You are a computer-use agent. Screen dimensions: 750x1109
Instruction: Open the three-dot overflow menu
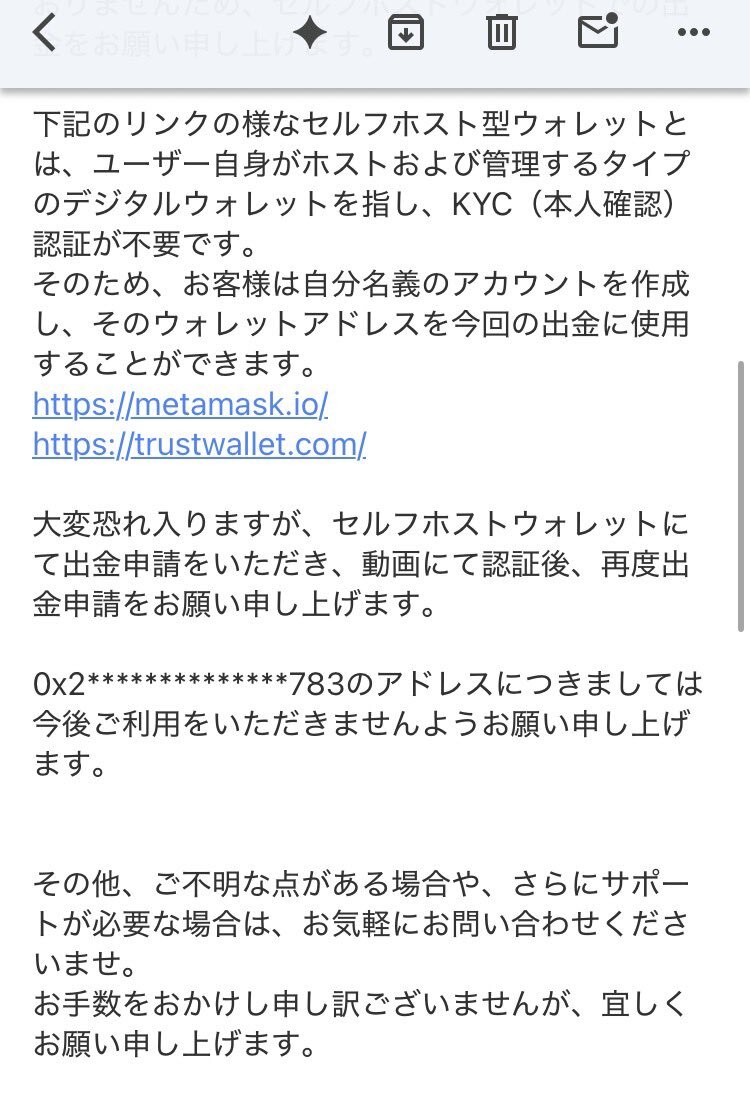693,33
